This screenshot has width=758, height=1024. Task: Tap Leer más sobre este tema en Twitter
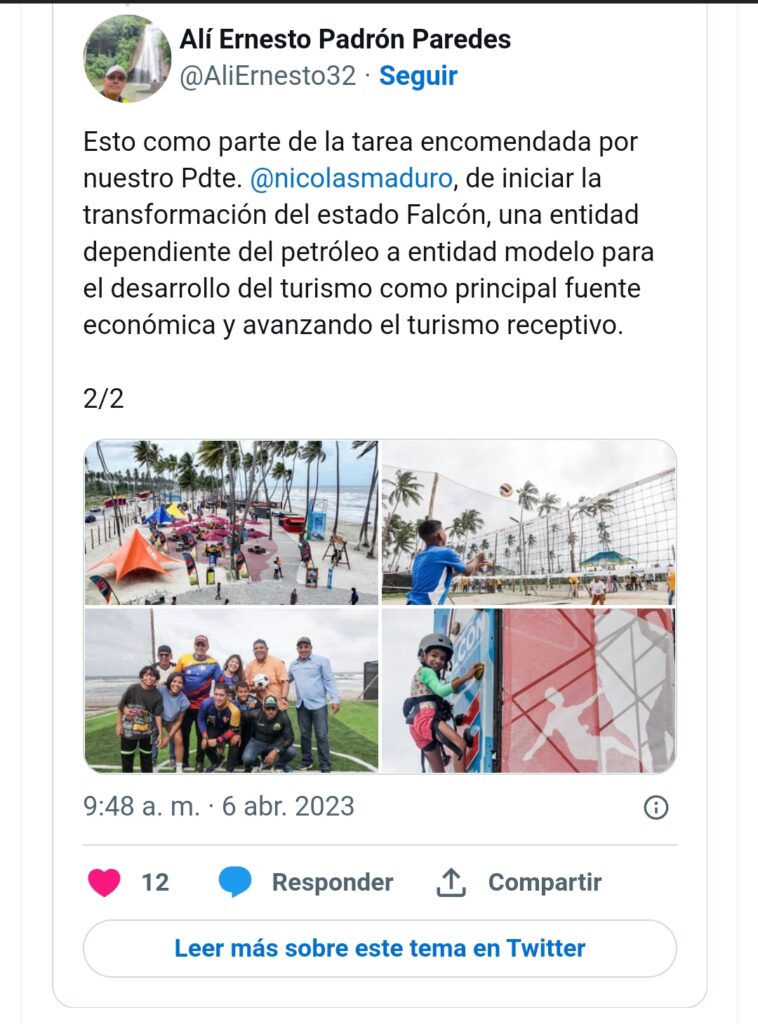[379, 948]
